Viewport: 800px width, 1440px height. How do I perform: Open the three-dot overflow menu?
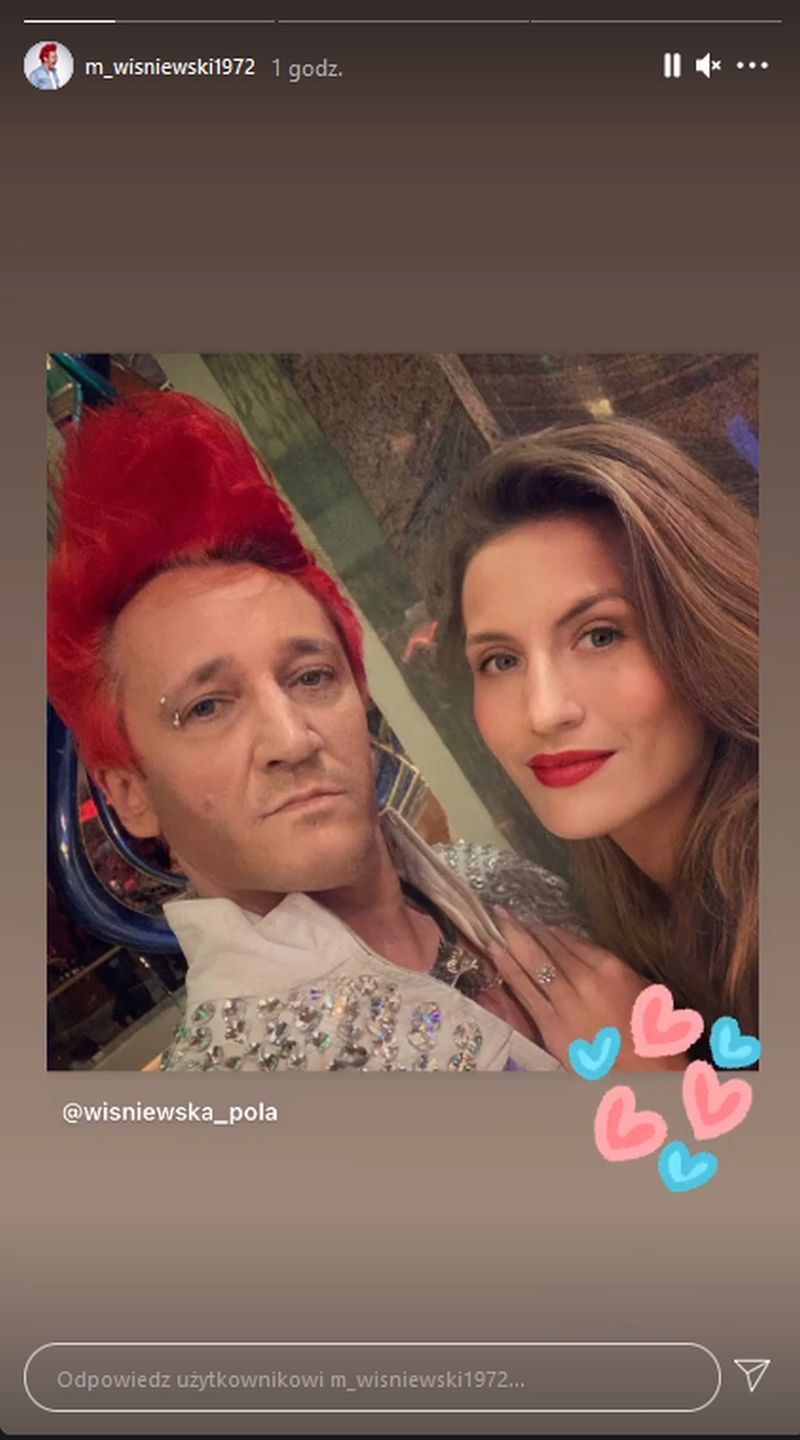click(752, 66)
